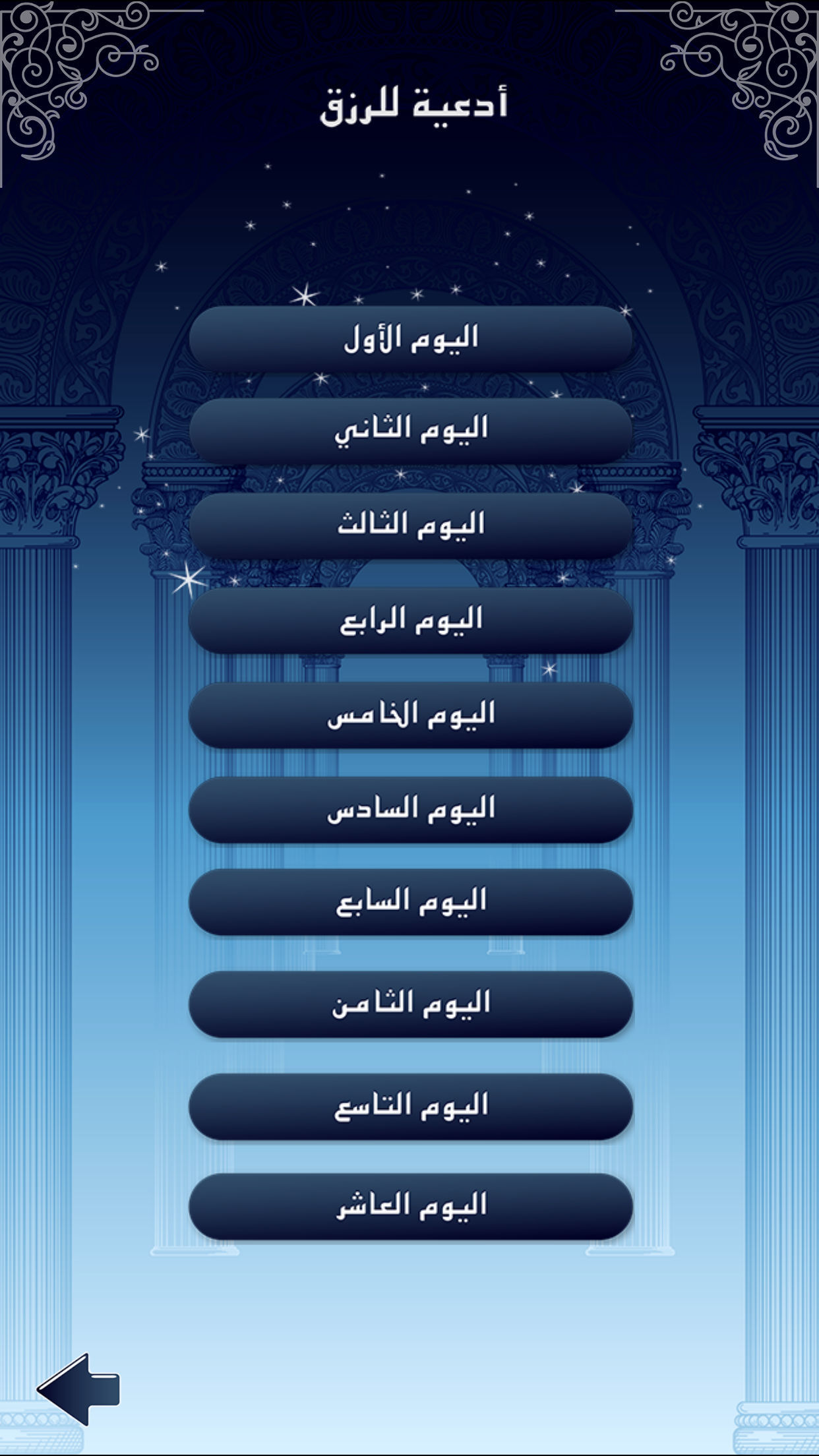Select اليوم الثاني button
Screen dimensions: 819x1456
click(x=410, y=430)
